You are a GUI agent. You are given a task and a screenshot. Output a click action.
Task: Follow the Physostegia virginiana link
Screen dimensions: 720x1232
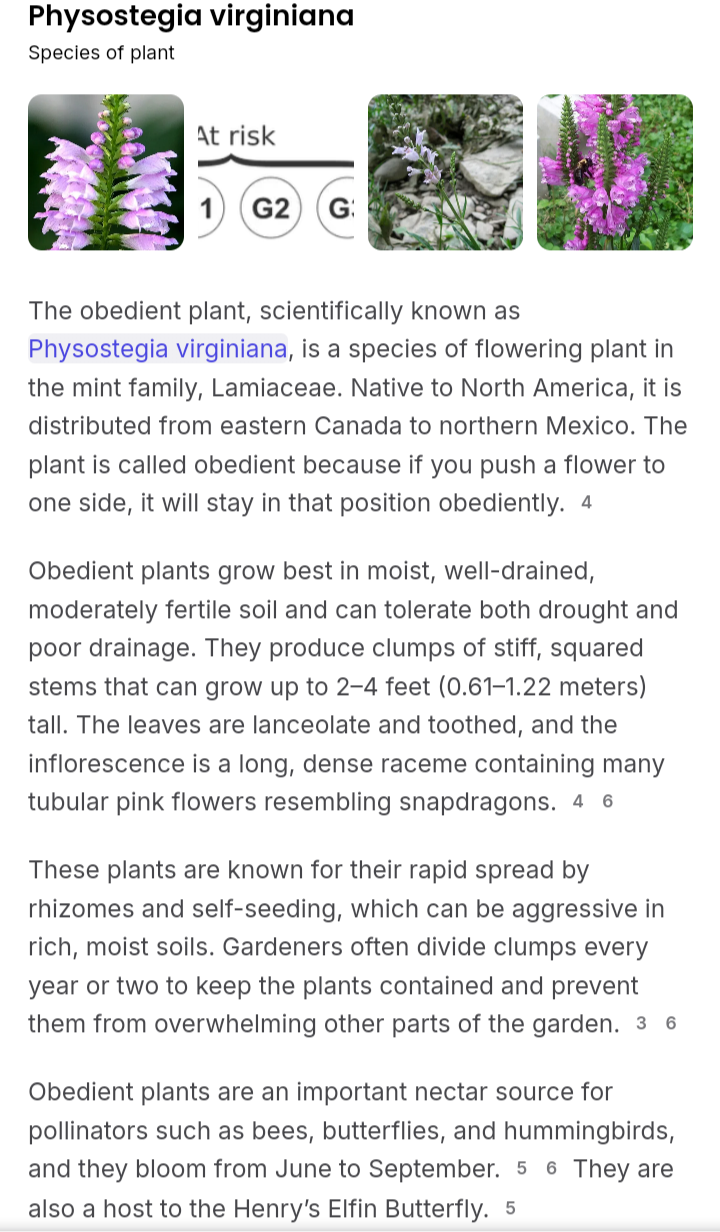158,349
